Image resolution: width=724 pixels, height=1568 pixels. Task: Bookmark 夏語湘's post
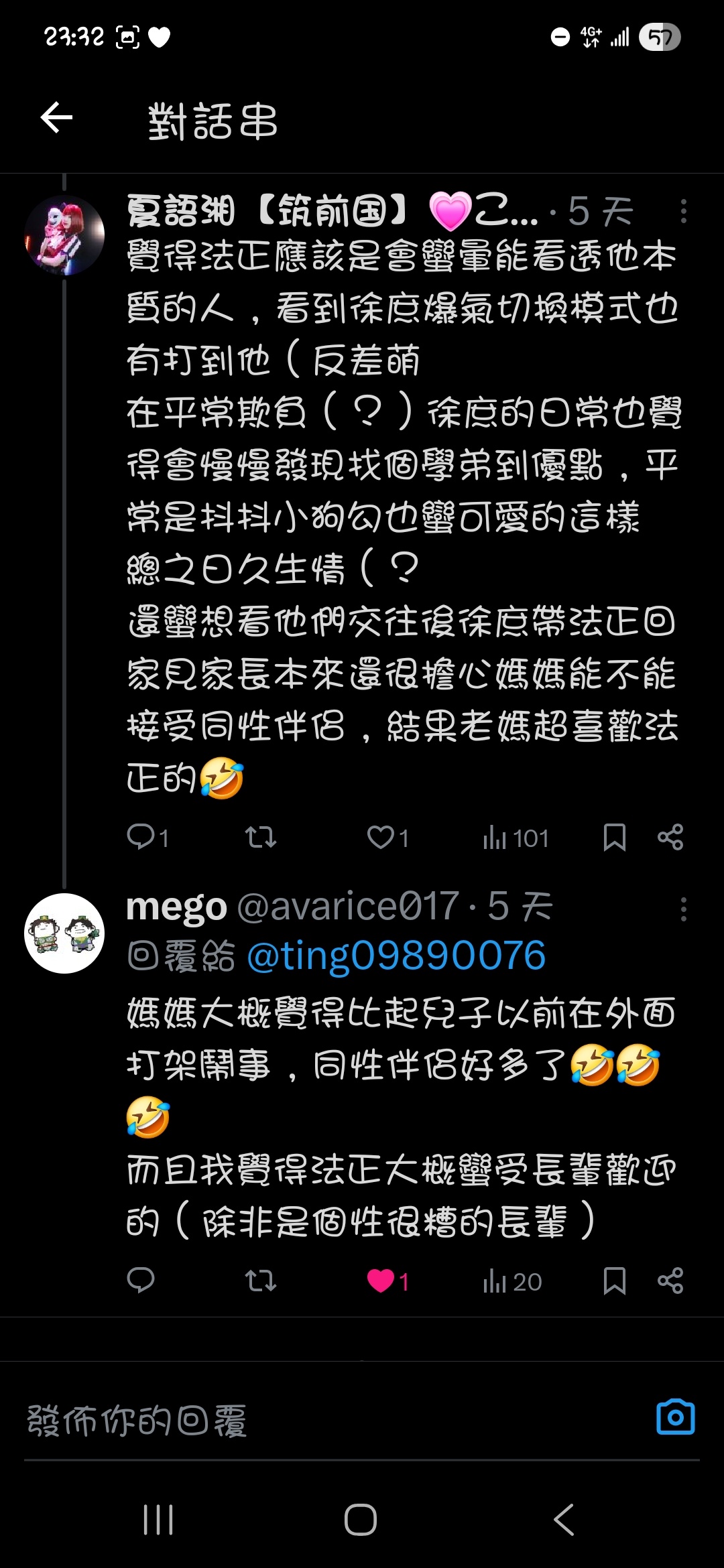tap(614, 837)
